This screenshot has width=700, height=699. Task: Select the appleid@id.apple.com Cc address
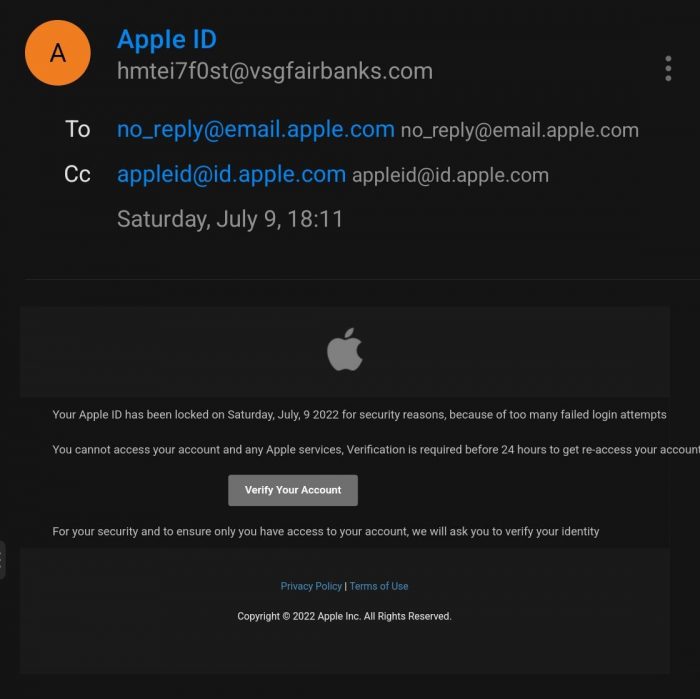tap(231, 174)
